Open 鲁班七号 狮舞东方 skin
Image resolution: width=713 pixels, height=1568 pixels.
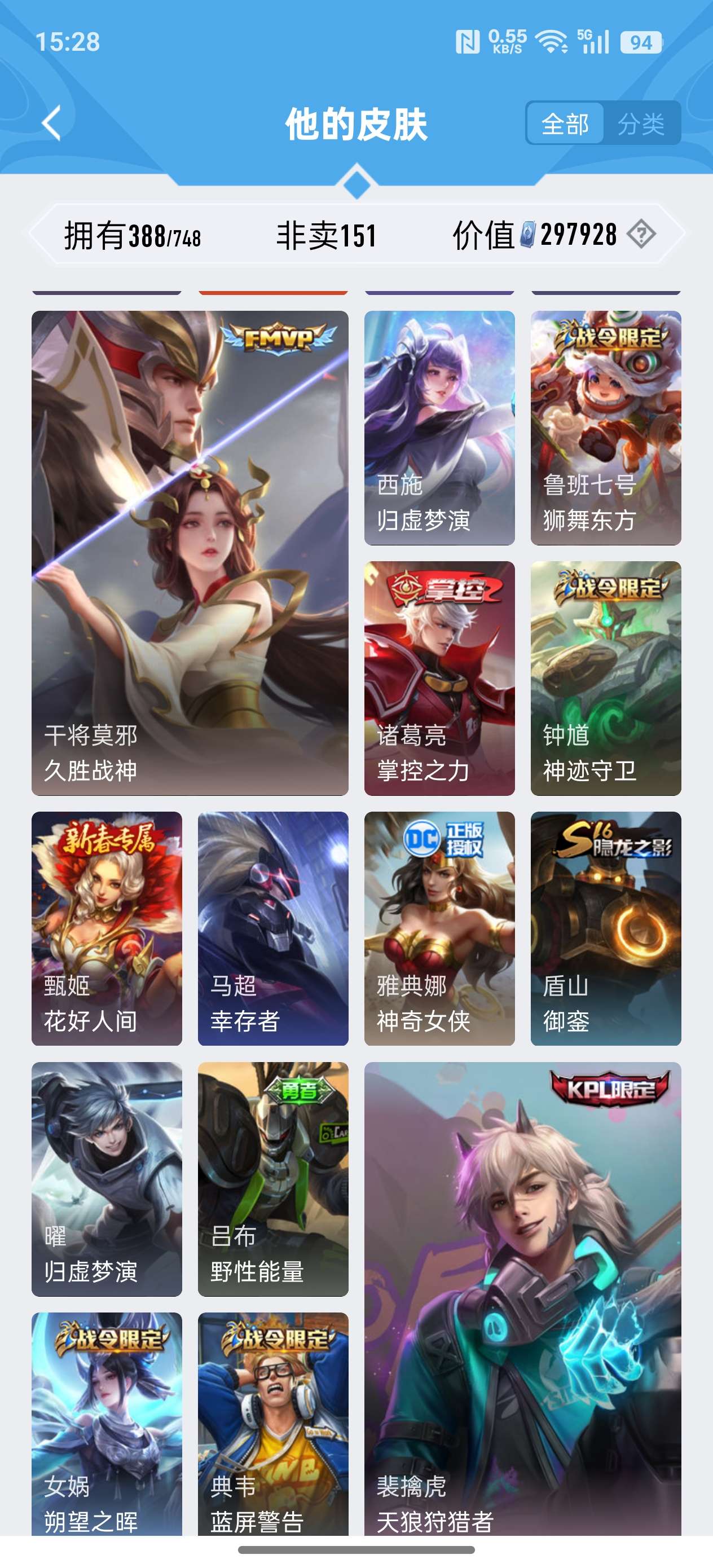tap(605, 428)
